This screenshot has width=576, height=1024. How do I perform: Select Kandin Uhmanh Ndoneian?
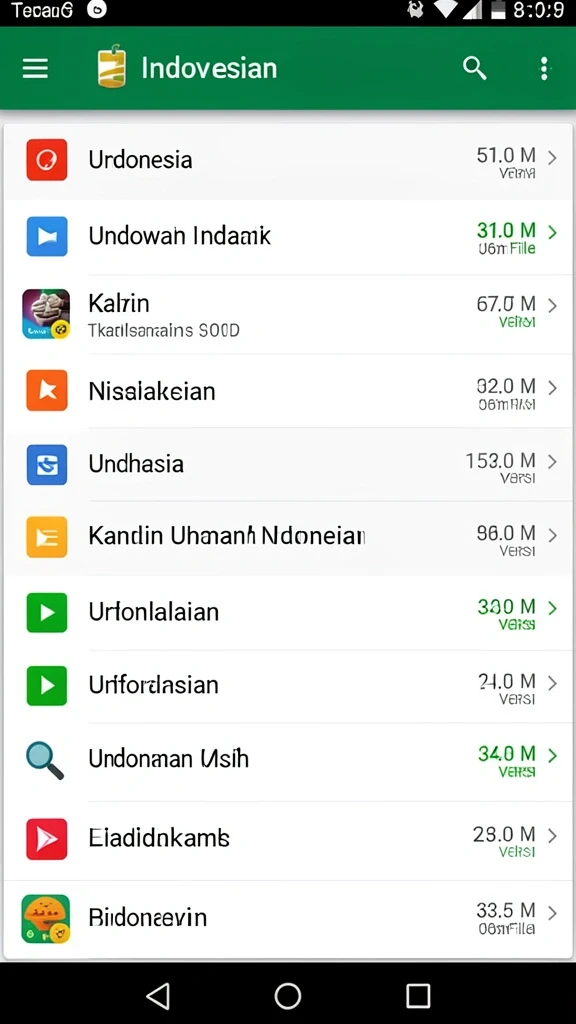[x=288, y=537]
